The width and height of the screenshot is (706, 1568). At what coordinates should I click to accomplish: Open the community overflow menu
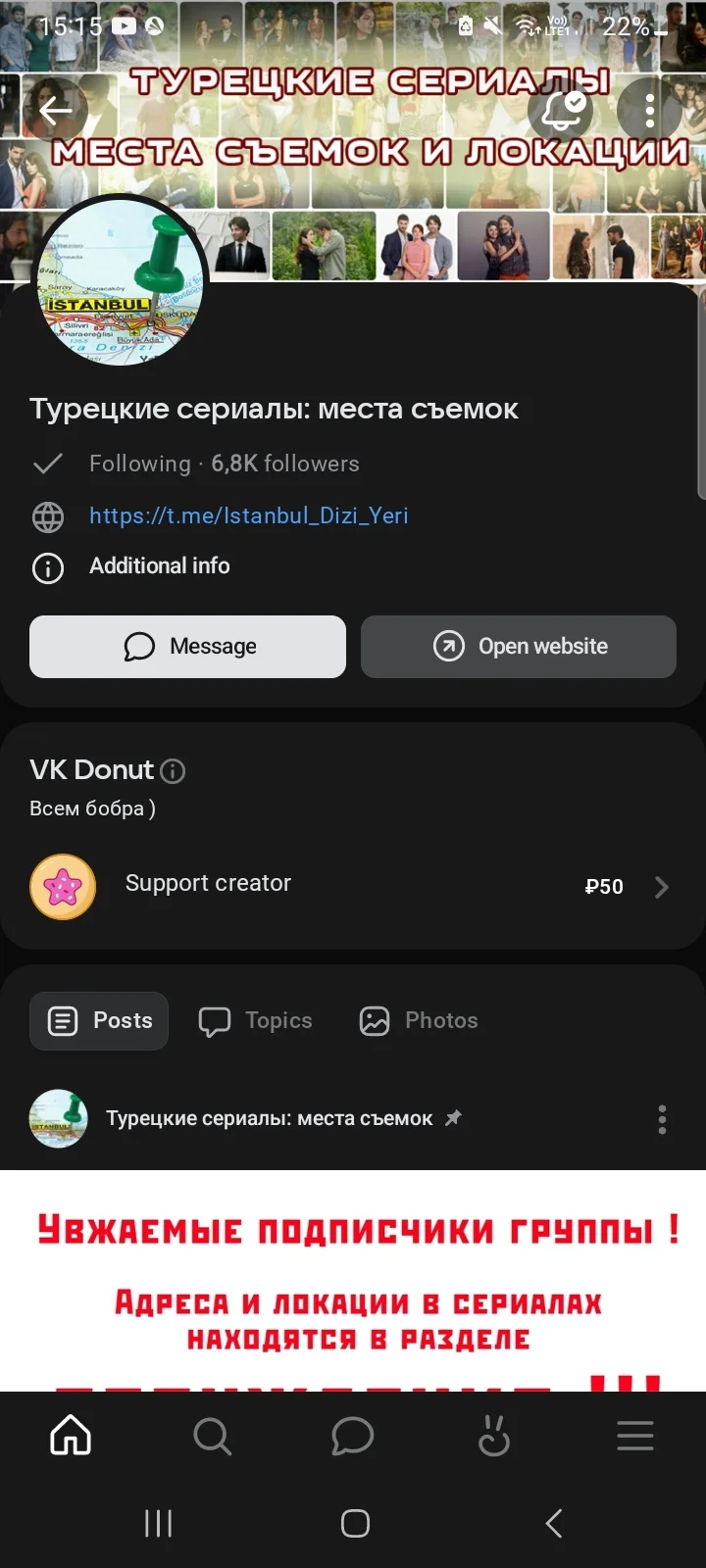point(649,112)
